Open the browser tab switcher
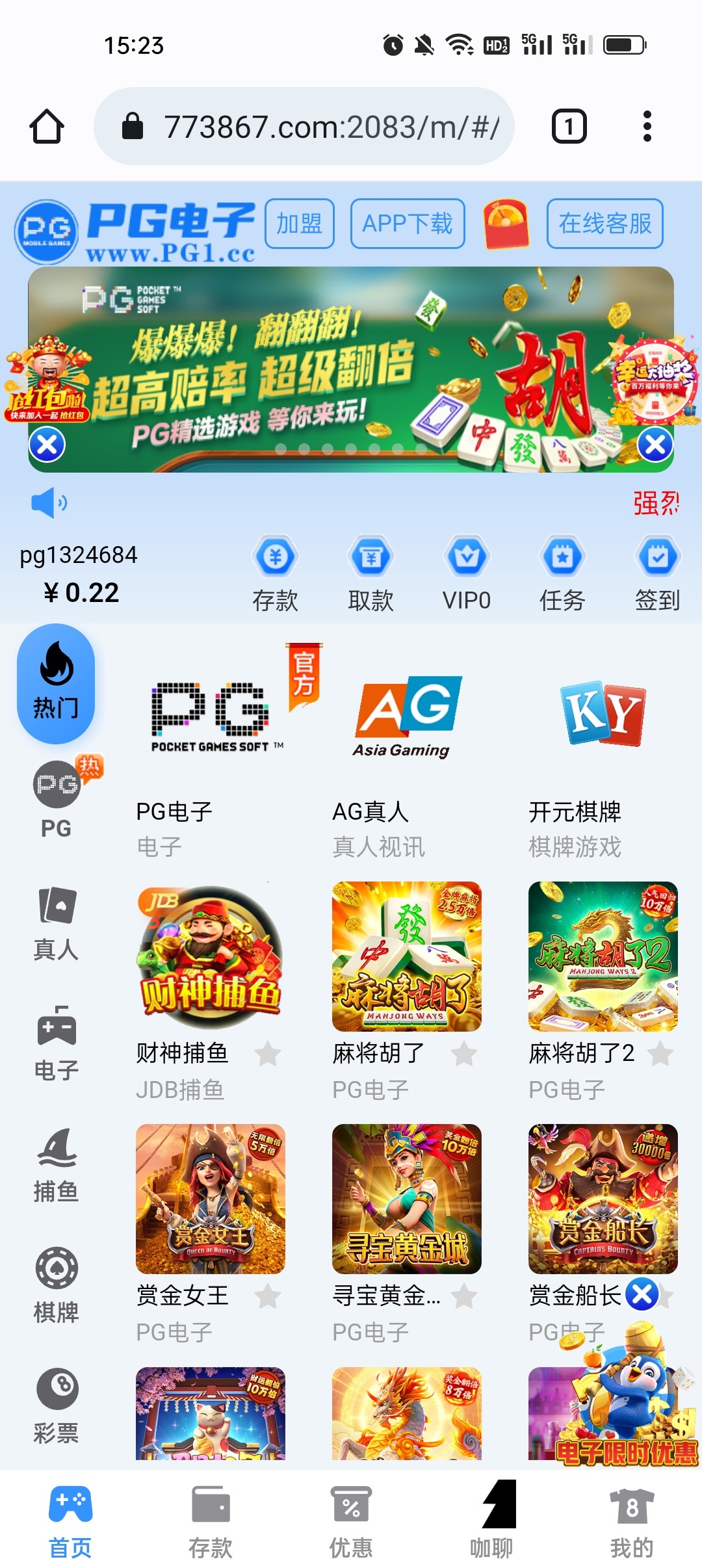This screenshot has width=702, height=1568. click(569, 126)
